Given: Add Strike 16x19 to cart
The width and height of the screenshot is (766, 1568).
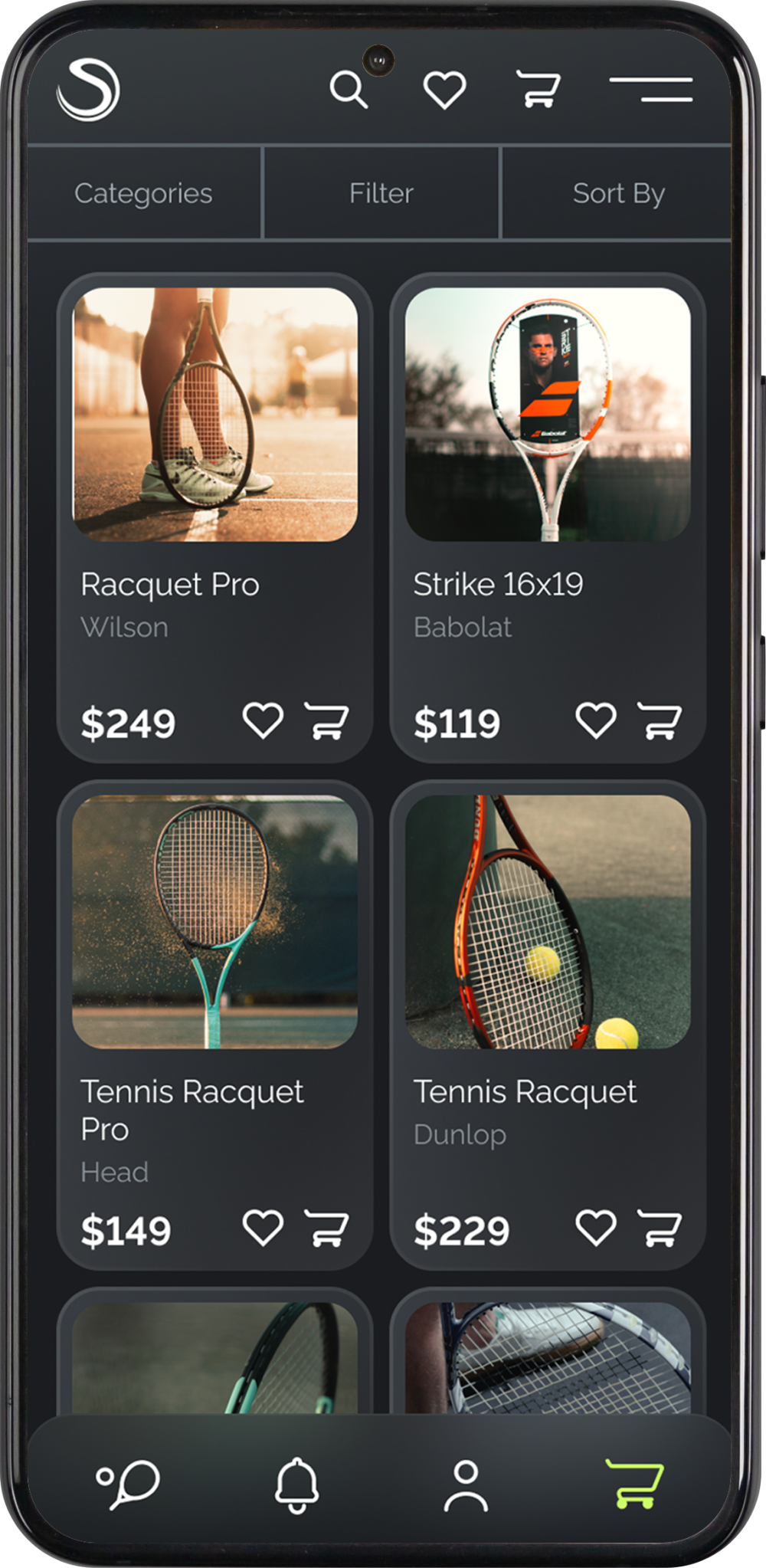Looking at the screenshot, I should pyautogui.click(x=660, y=721).
